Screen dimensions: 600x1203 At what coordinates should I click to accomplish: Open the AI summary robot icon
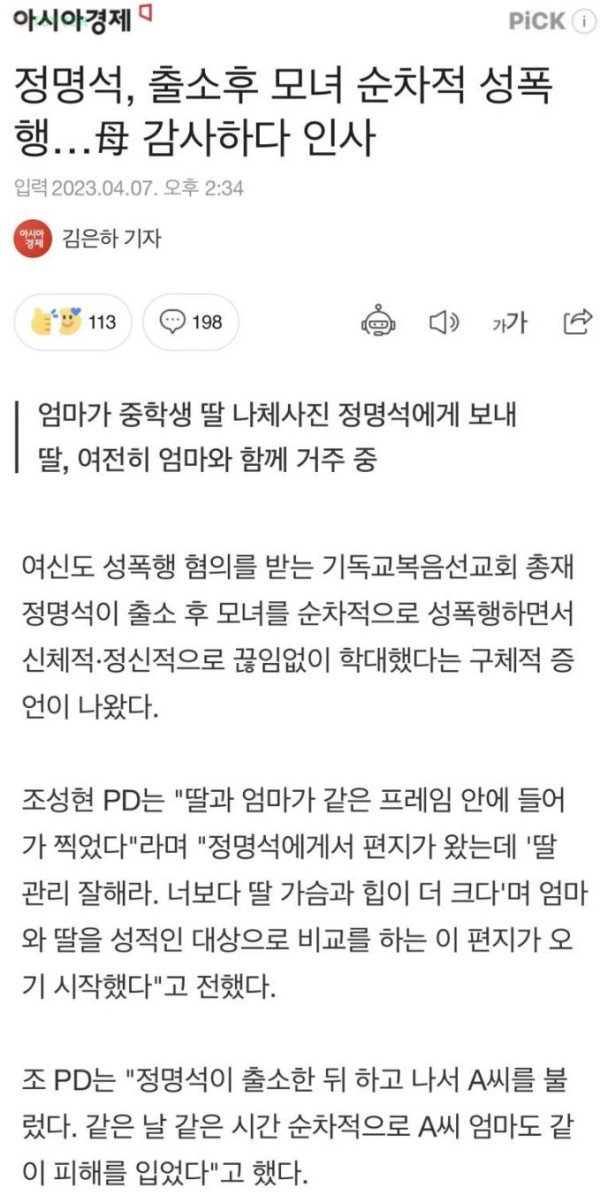pos(378,321)
